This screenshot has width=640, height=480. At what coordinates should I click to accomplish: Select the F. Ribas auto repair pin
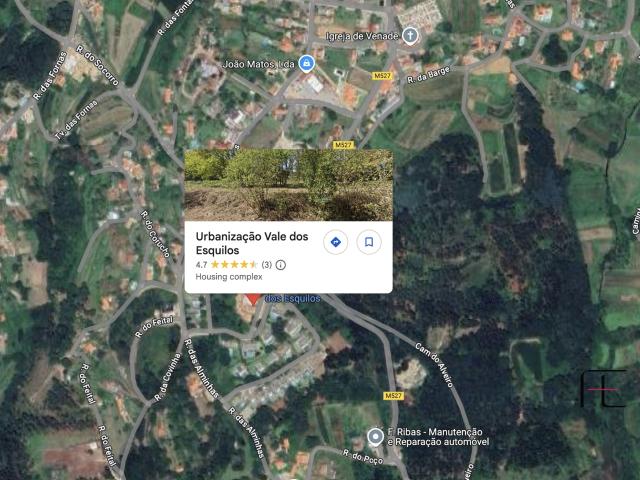(x=375, y=436)
